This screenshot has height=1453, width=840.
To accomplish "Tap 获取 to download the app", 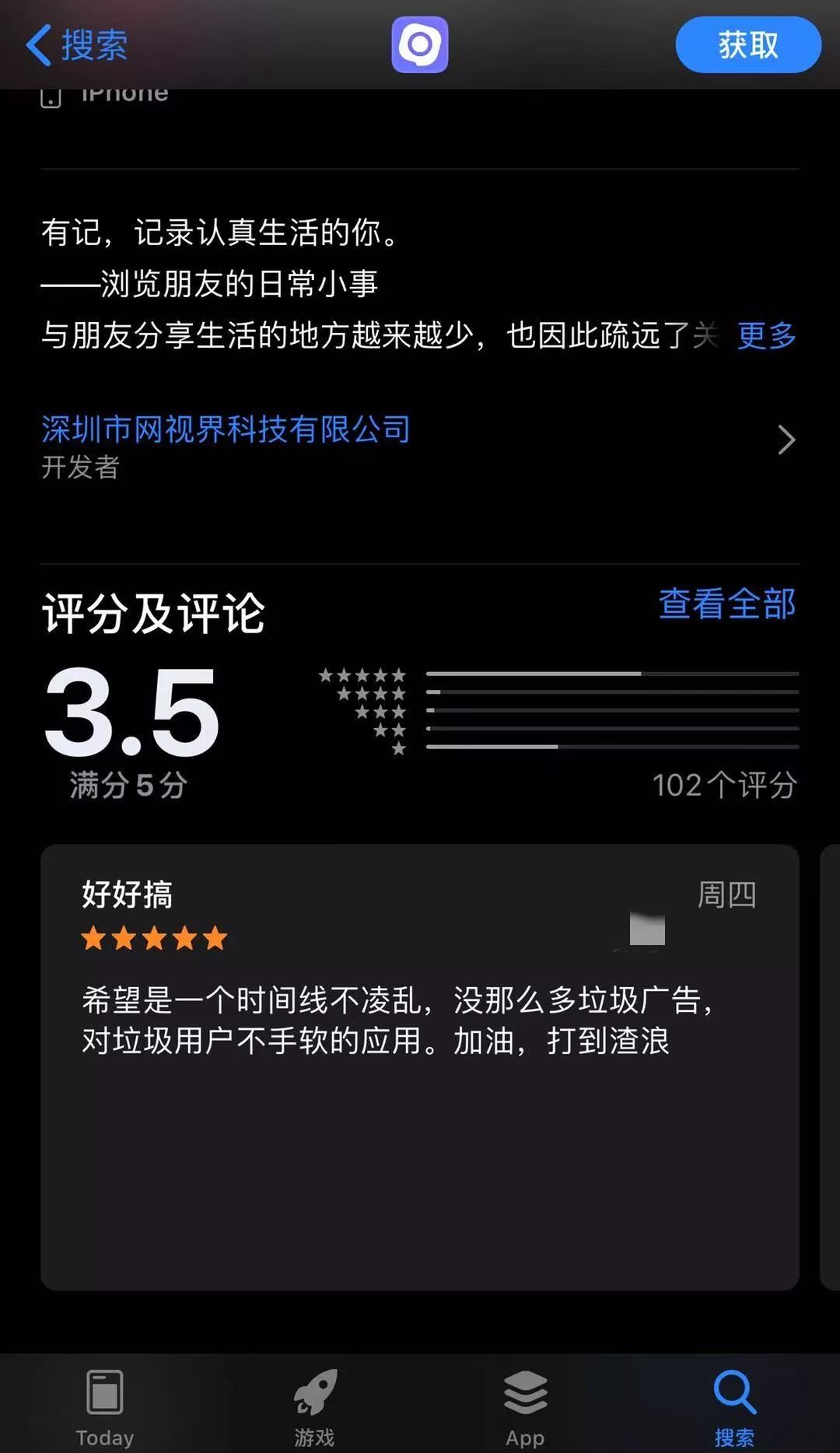I will 747,45.
